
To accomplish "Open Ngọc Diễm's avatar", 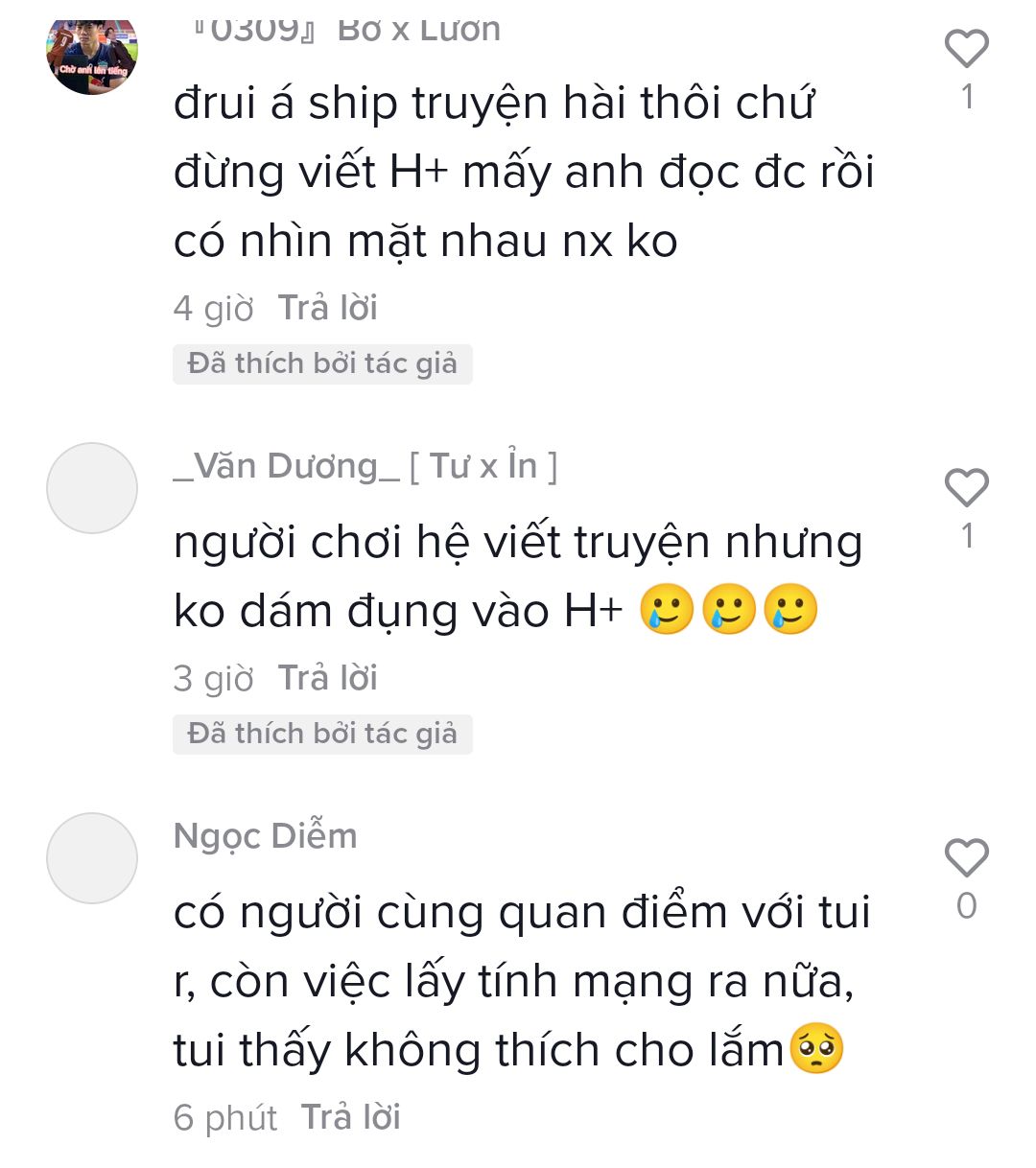I will [x=92, y=858].
